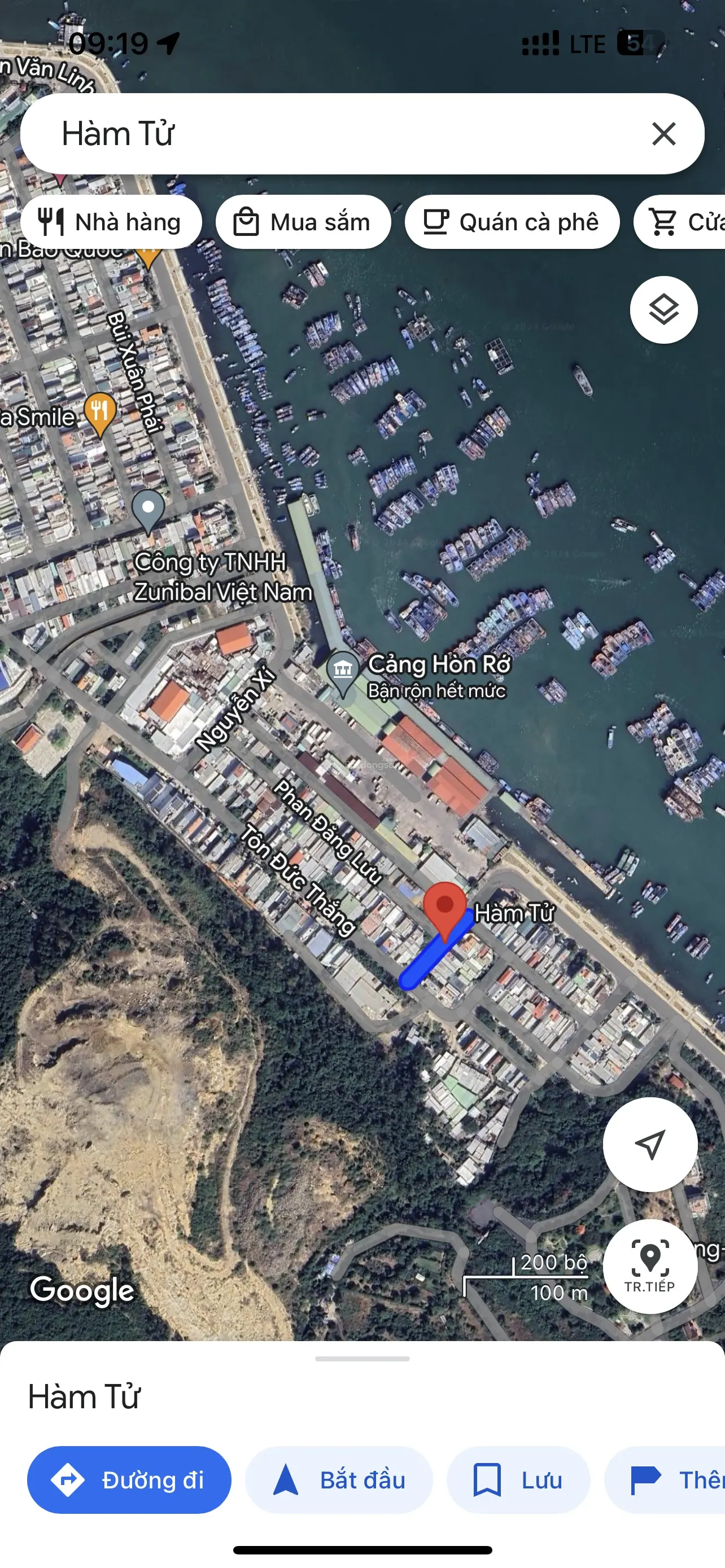Start navigation with Bắt đầu
725x1568 pixels.
pos(338,1480)
